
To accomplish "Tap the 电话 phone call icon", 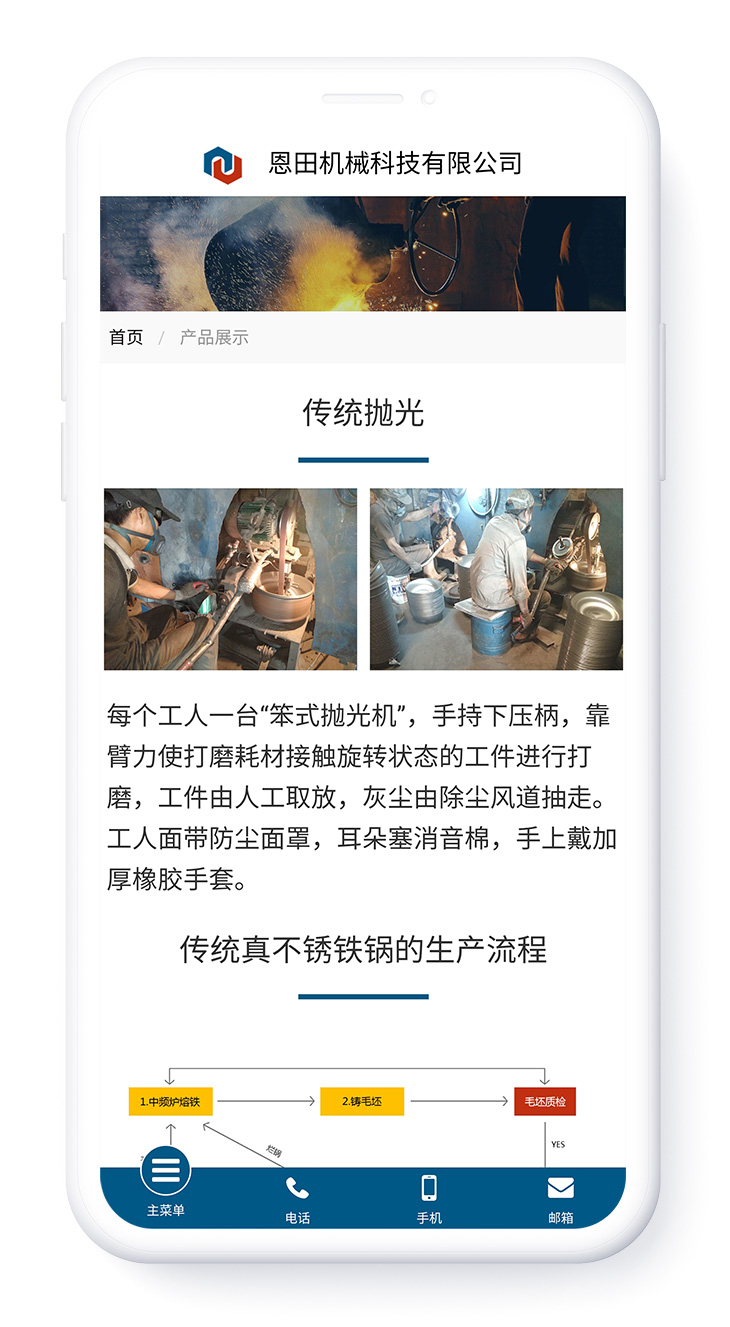I will pyautogui.click(x=297, y=1190).
